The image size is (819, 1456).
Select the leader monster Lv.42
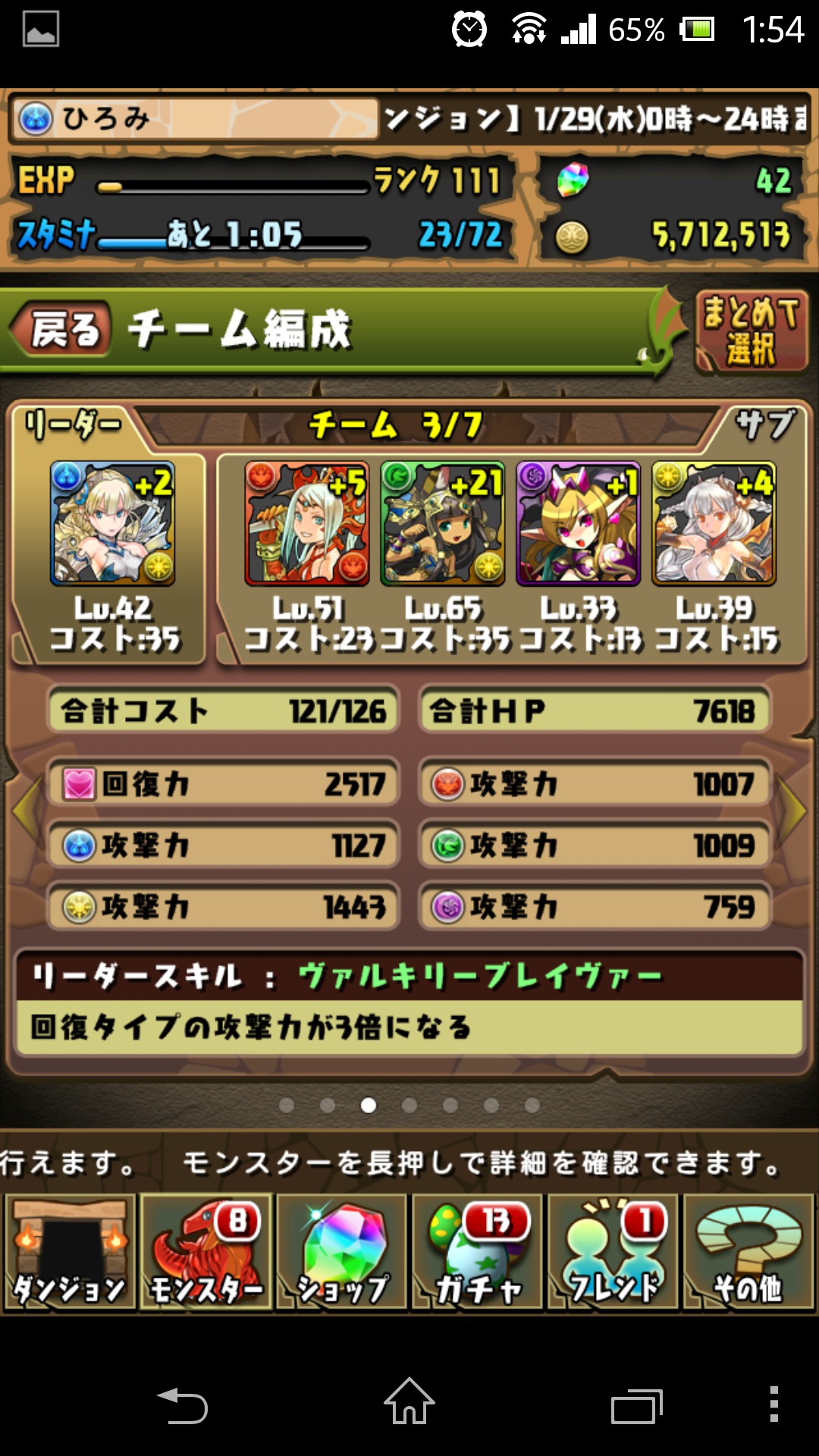point(112,523)
